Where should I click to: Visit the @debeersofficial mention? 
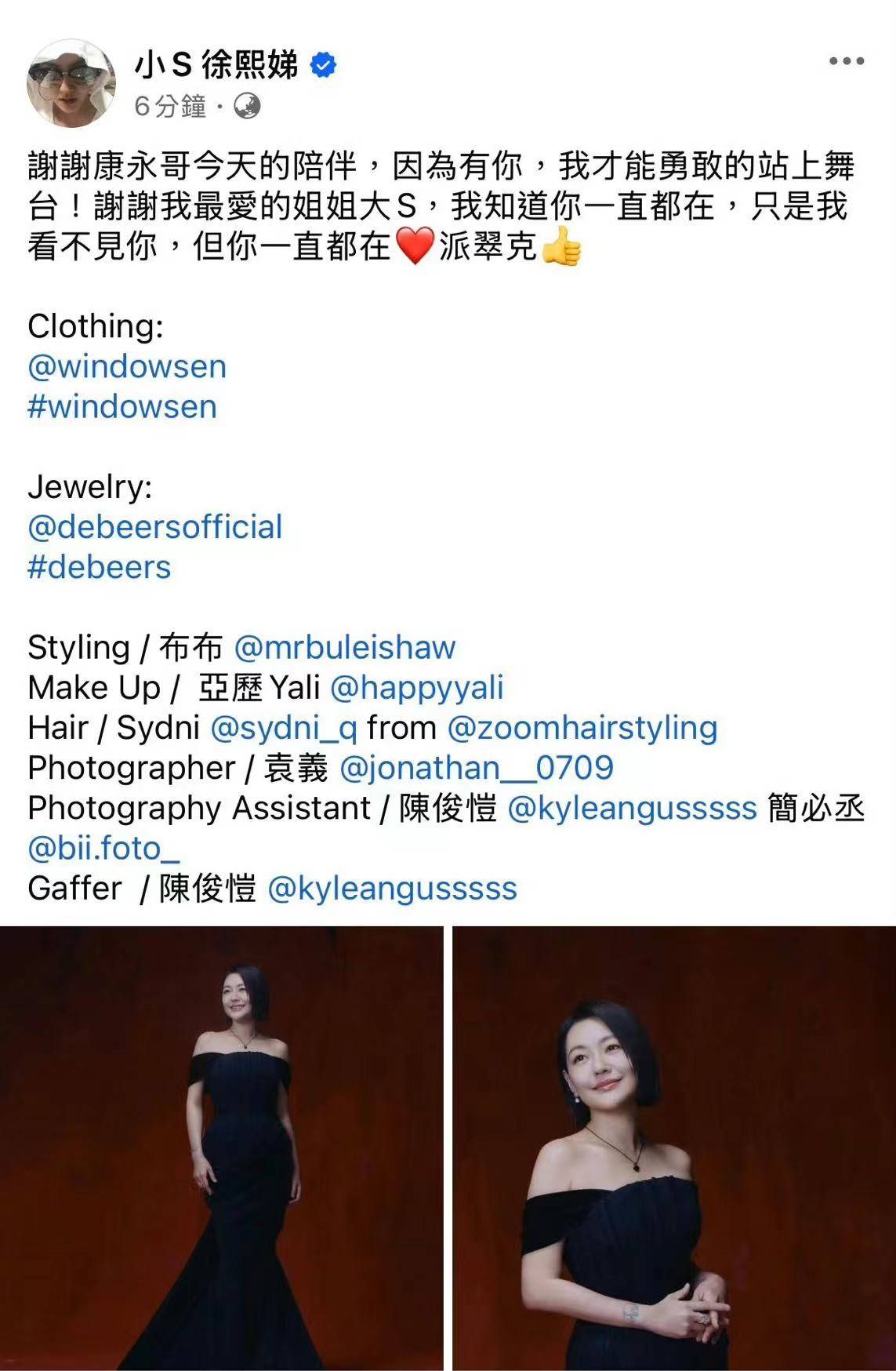[x=155, y=527]
